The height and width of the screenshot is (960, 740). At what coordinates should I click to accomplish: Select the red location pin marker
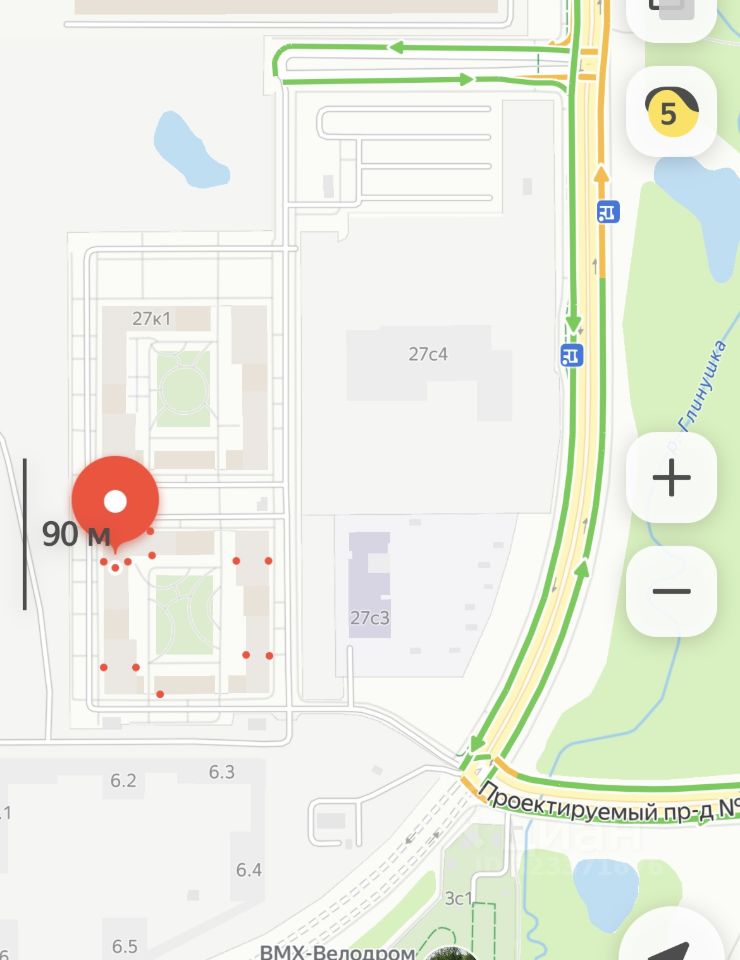tap(116, 500)
